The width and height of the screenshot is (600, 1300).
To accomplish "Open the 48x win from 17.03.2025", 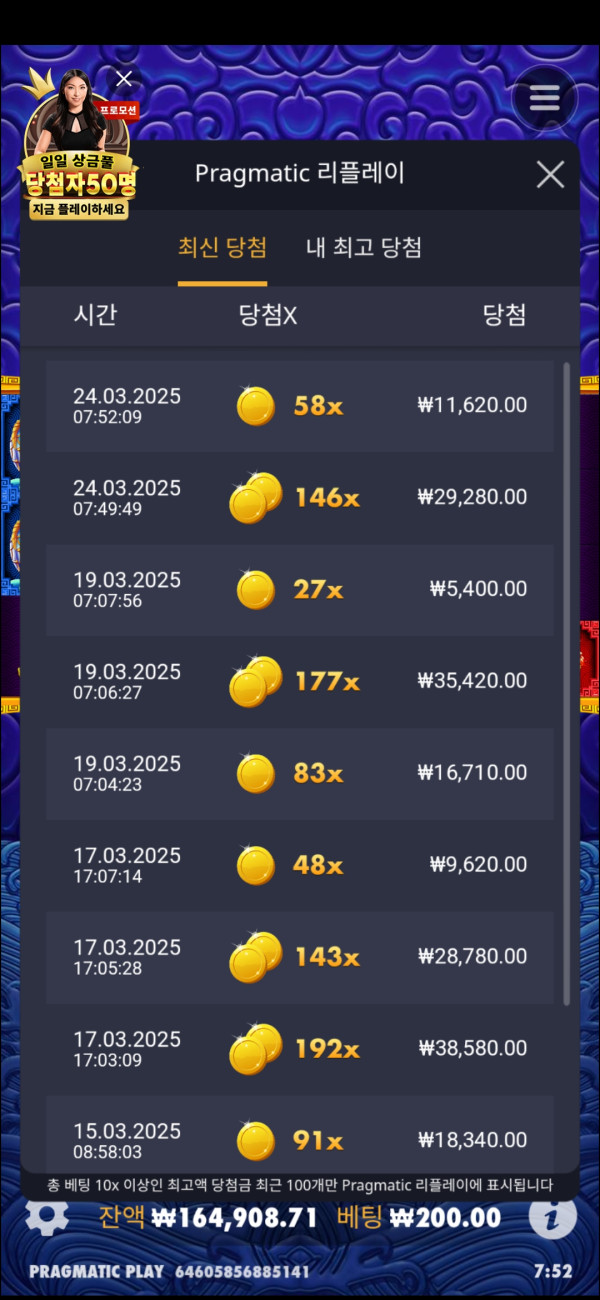I will coord(300,865).
